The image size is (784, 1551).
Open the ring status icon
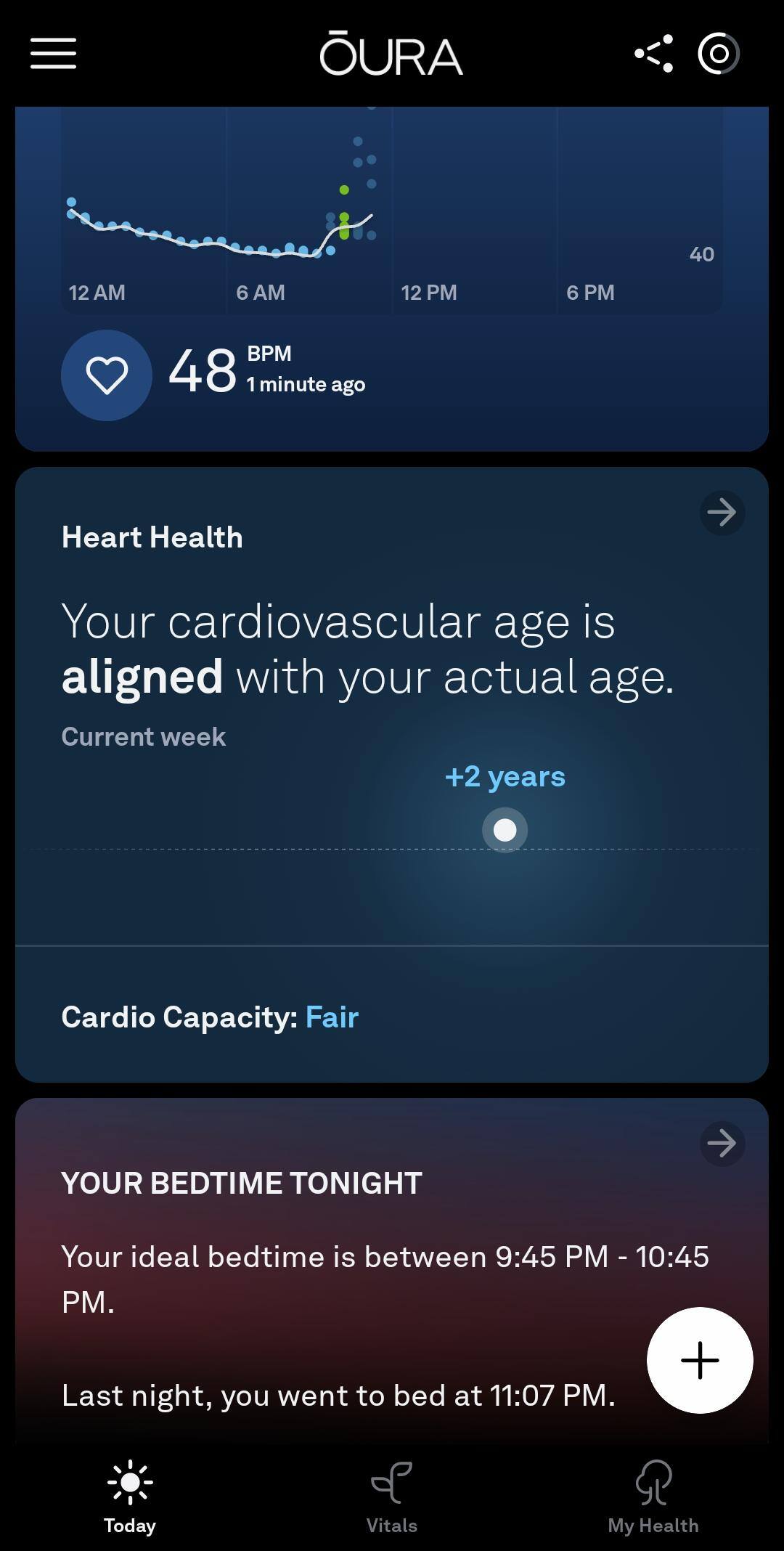718,54
